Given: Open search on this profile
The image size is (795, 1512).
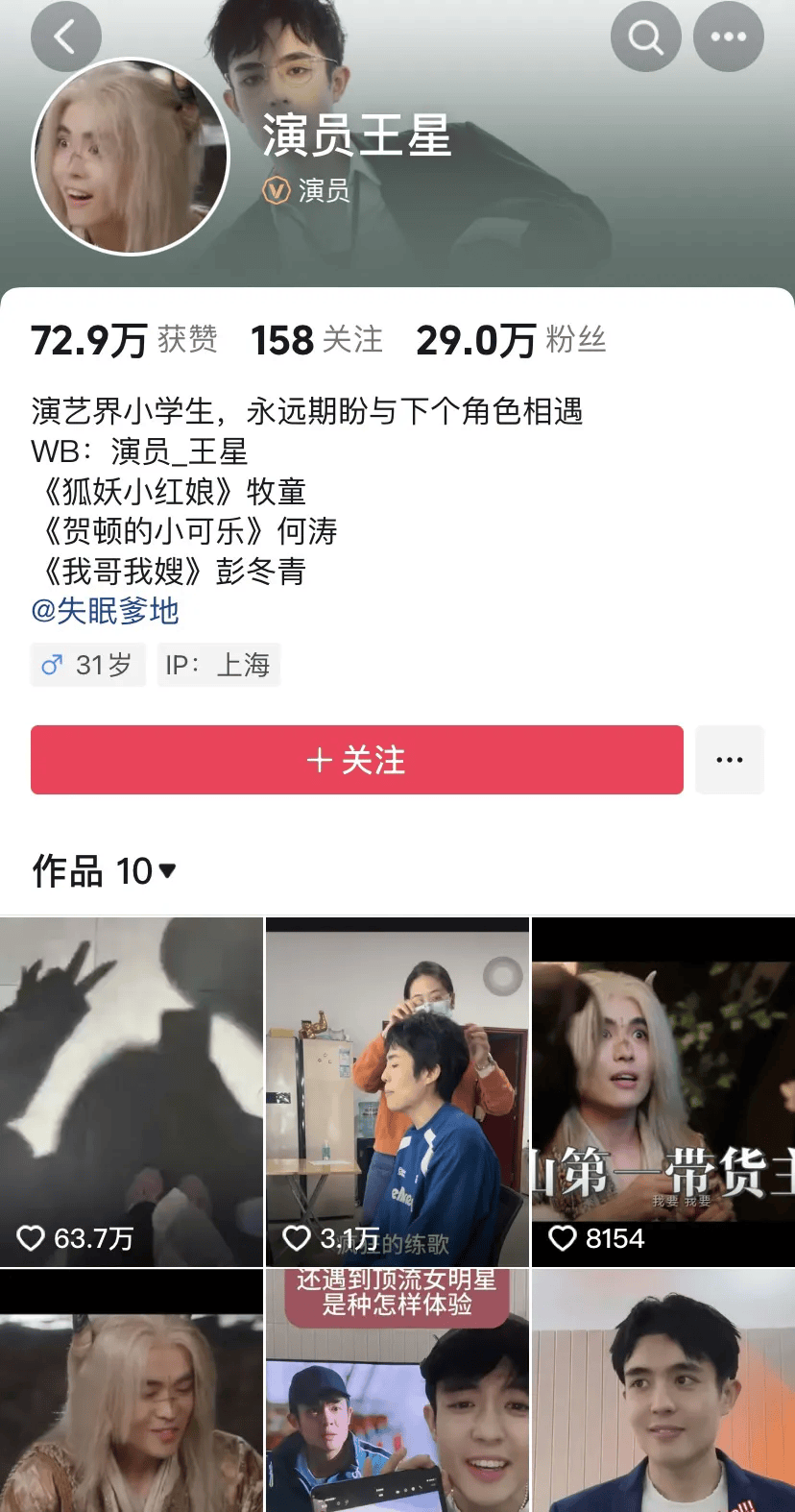Looking at the screenshot, I should click(645, 37).
